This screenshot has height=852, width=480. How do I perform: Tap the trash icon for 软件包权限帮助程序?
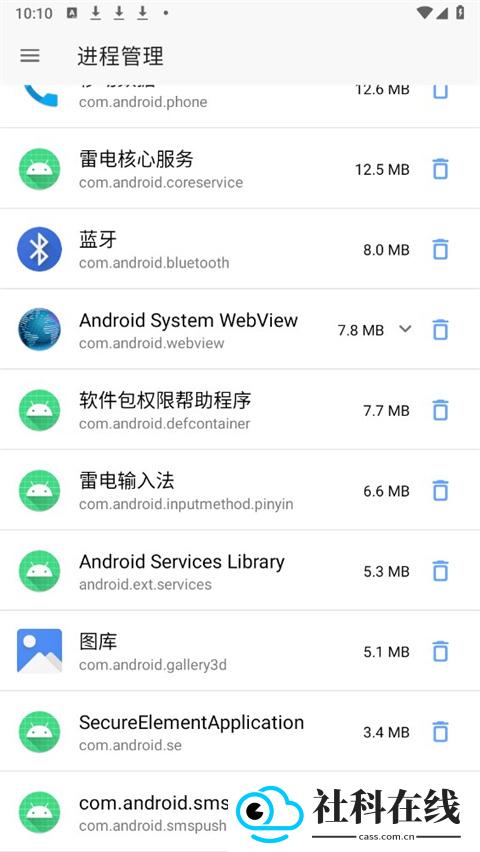[440, 410]
